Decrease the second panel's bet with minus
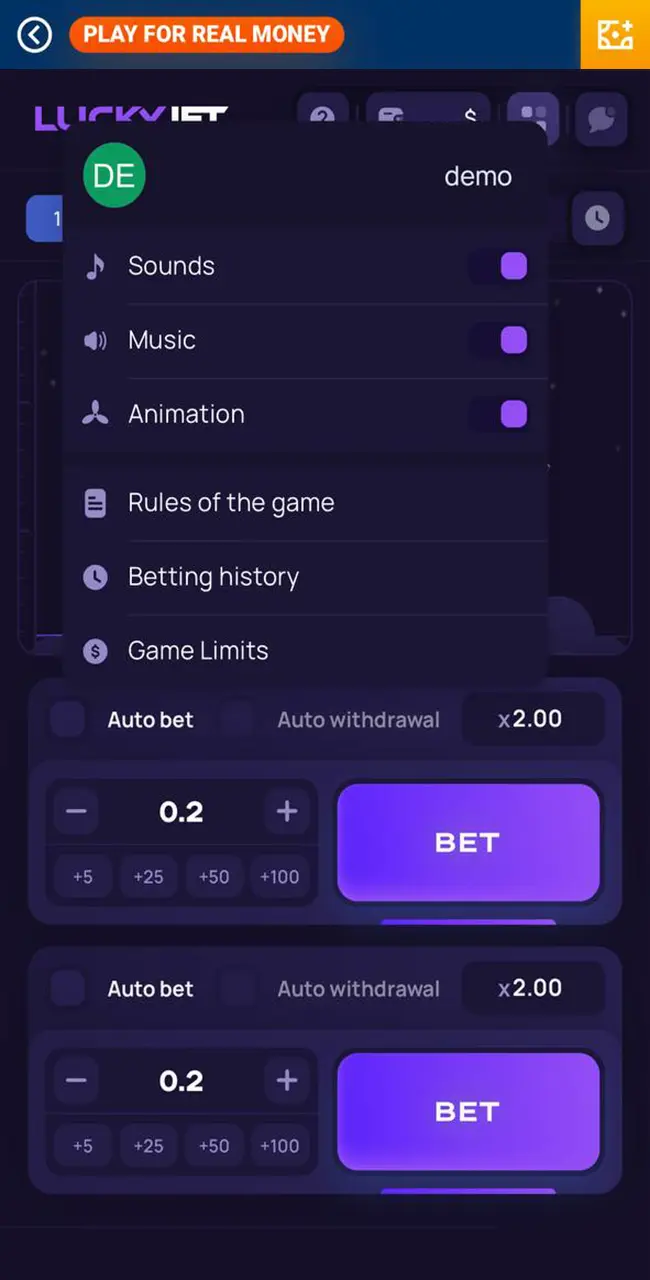 click(76, 1081)
